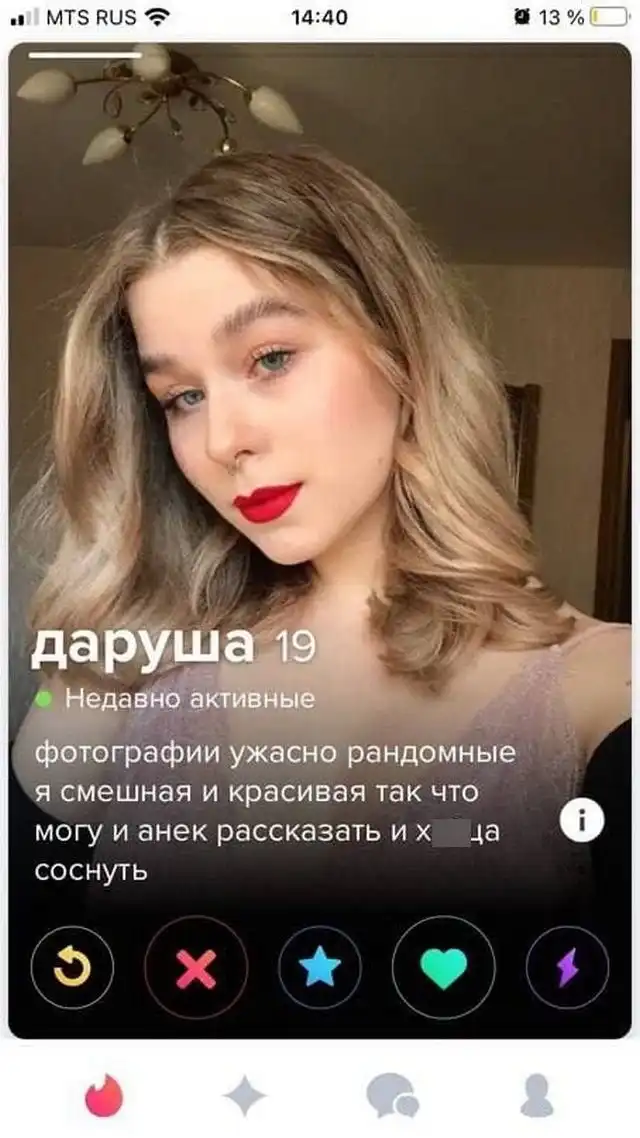Activate Boost with the purple lightning bolt
Image resolution: width=640 pixels, height=1138 pixels.
click(568, 967)
